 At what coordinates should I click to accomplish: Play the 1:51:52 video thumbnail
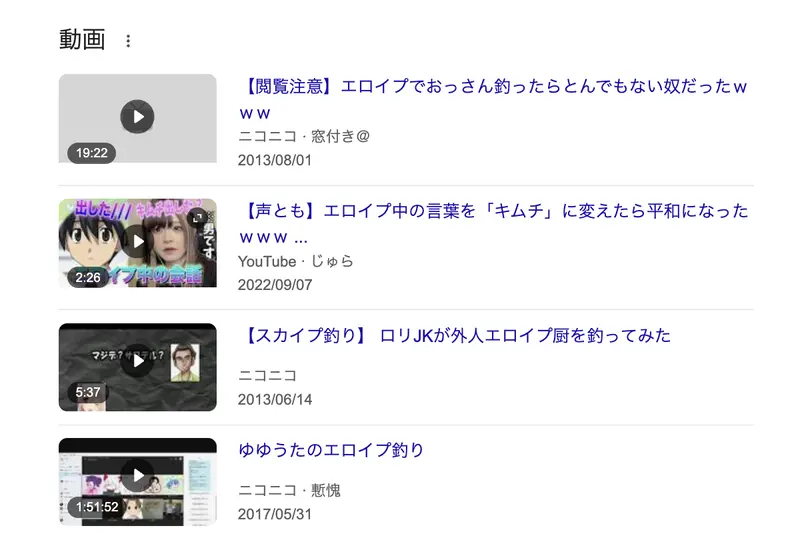(137, 481)
